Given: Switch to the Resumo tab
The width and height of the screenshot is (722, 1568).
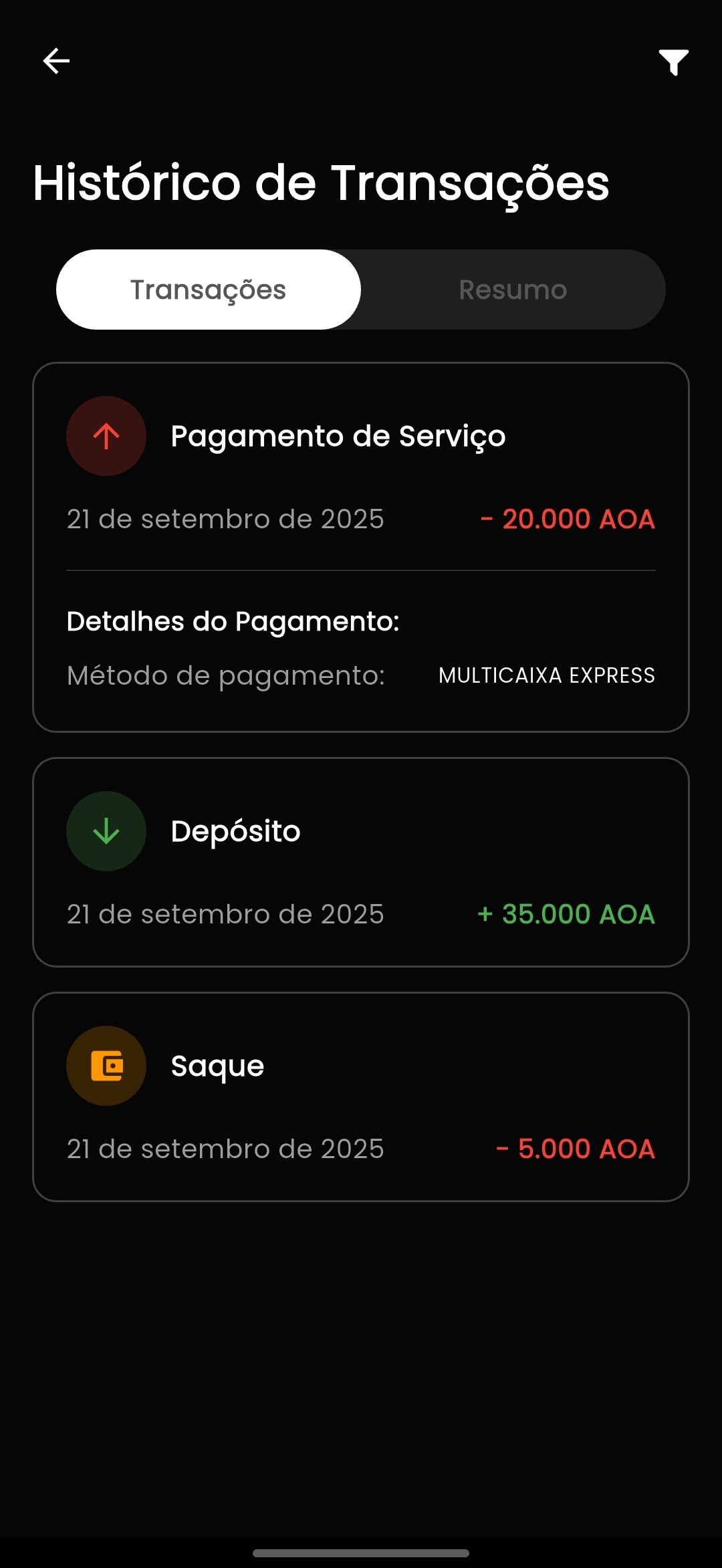Looking at the screenshot, I should click(x=512, y=289).
